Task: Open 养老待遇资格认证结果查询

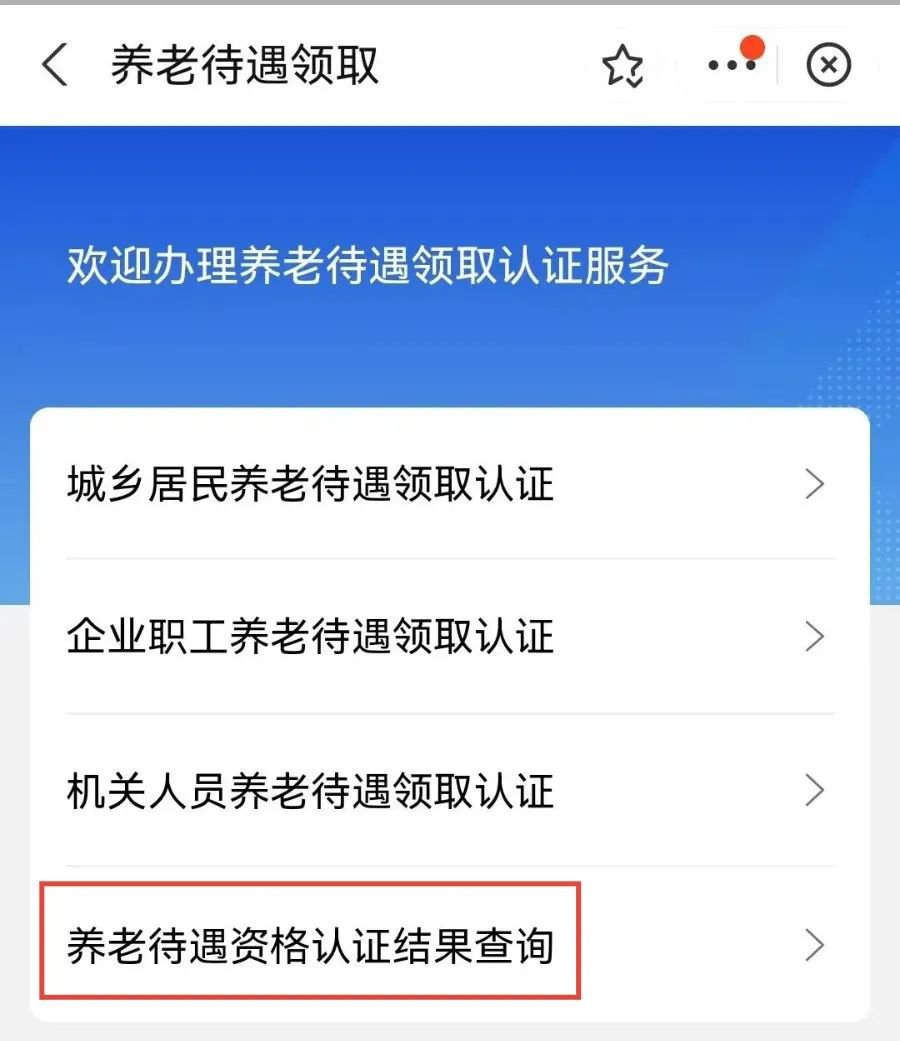Action: click(449, 945)
